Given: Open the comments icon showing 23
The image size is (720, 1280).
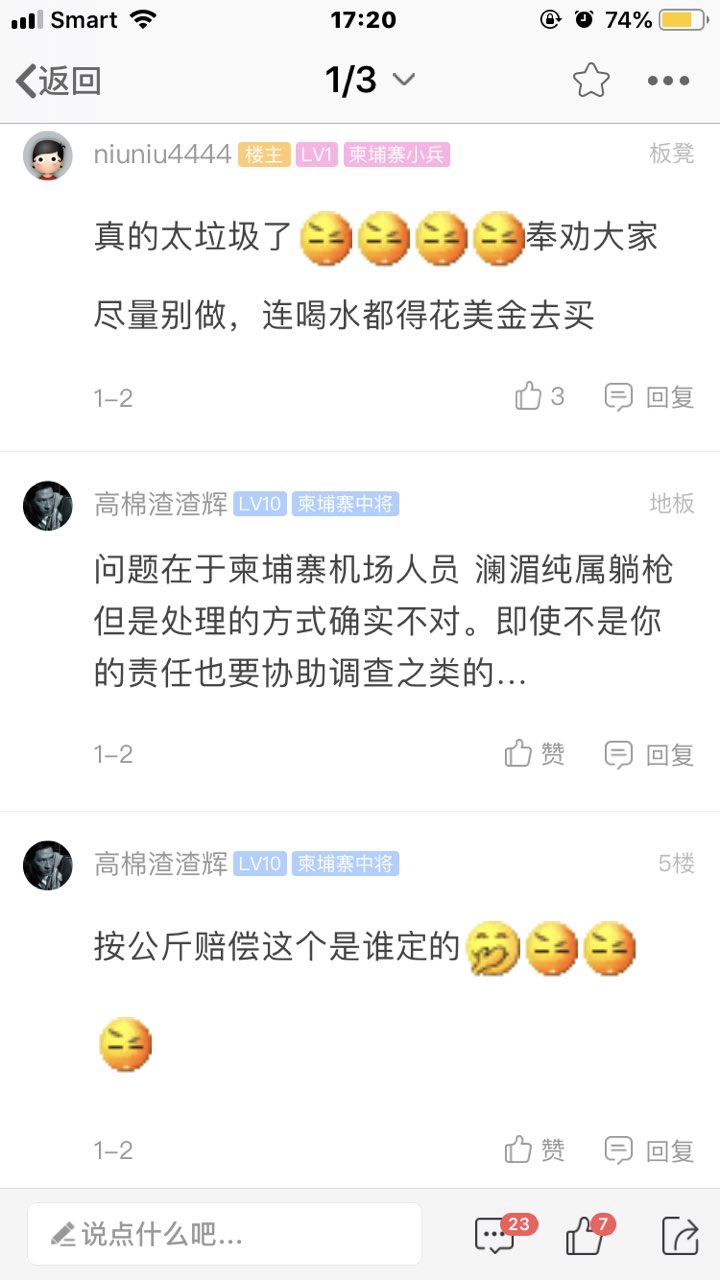Looking at the screenshot, I should [x=496, y=1235].
